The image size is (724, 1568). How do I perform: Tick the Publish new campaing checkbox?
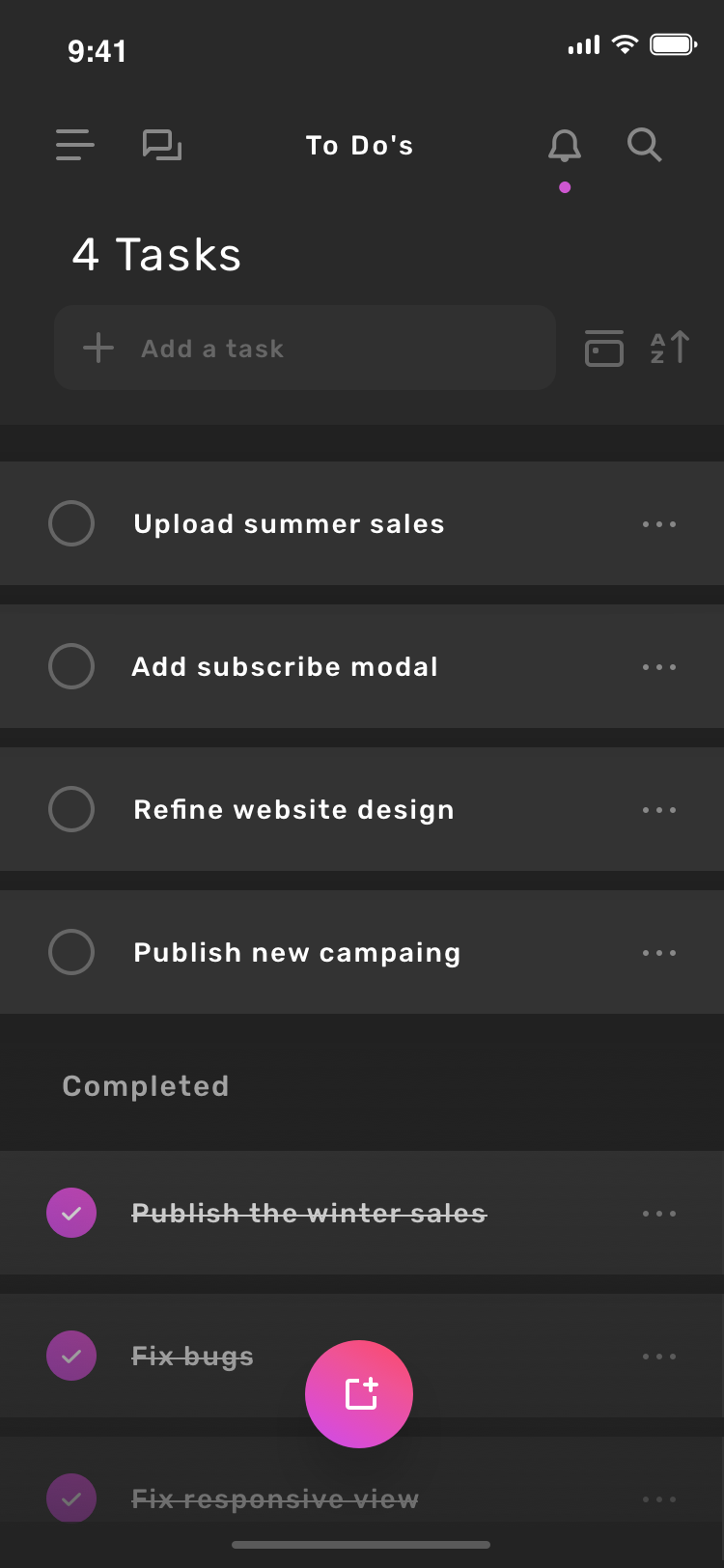point(71,952)
